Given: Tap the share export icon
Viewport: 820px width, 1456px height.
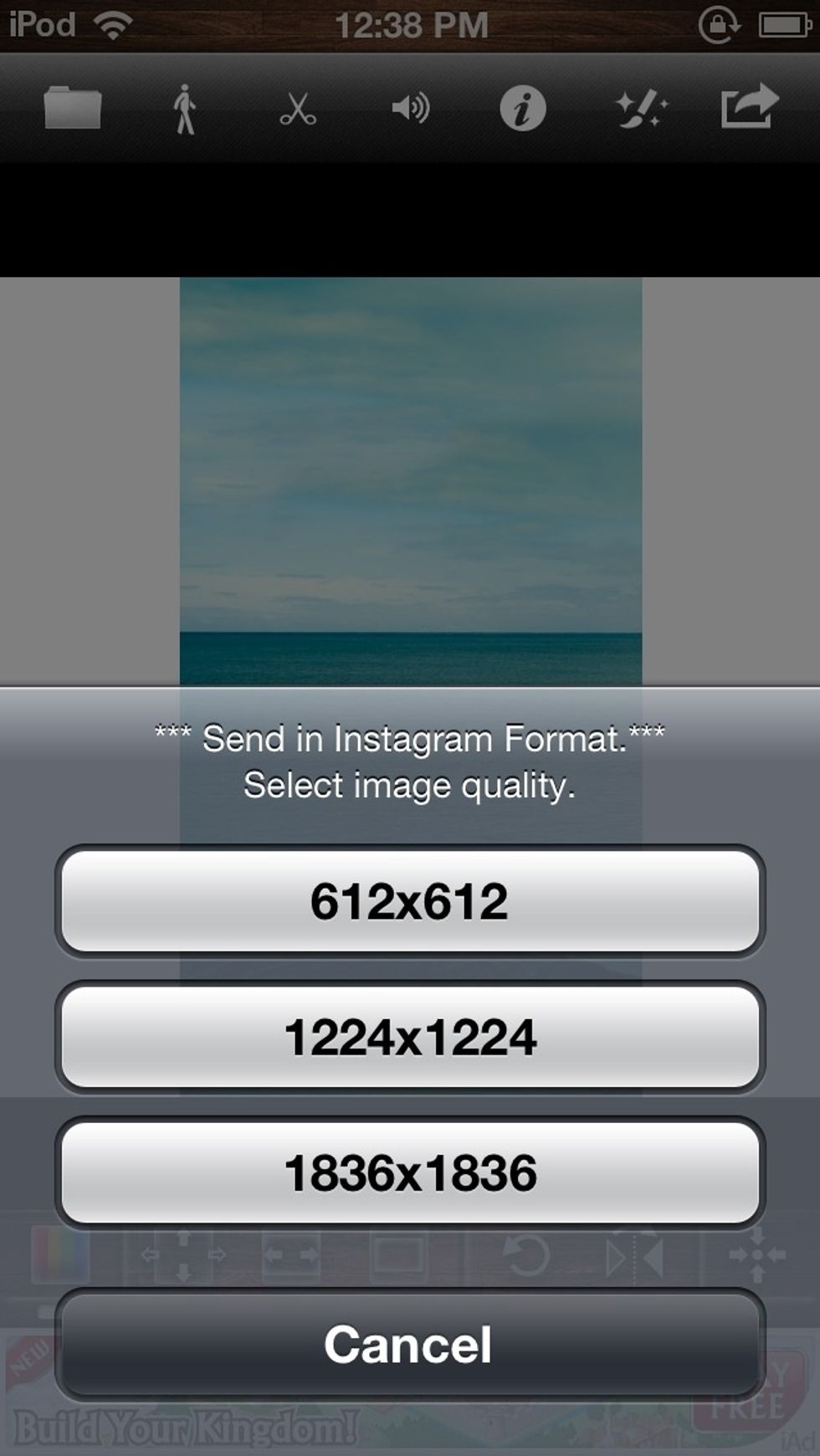Looking at the screenshot, I should [x=750, y=106].
